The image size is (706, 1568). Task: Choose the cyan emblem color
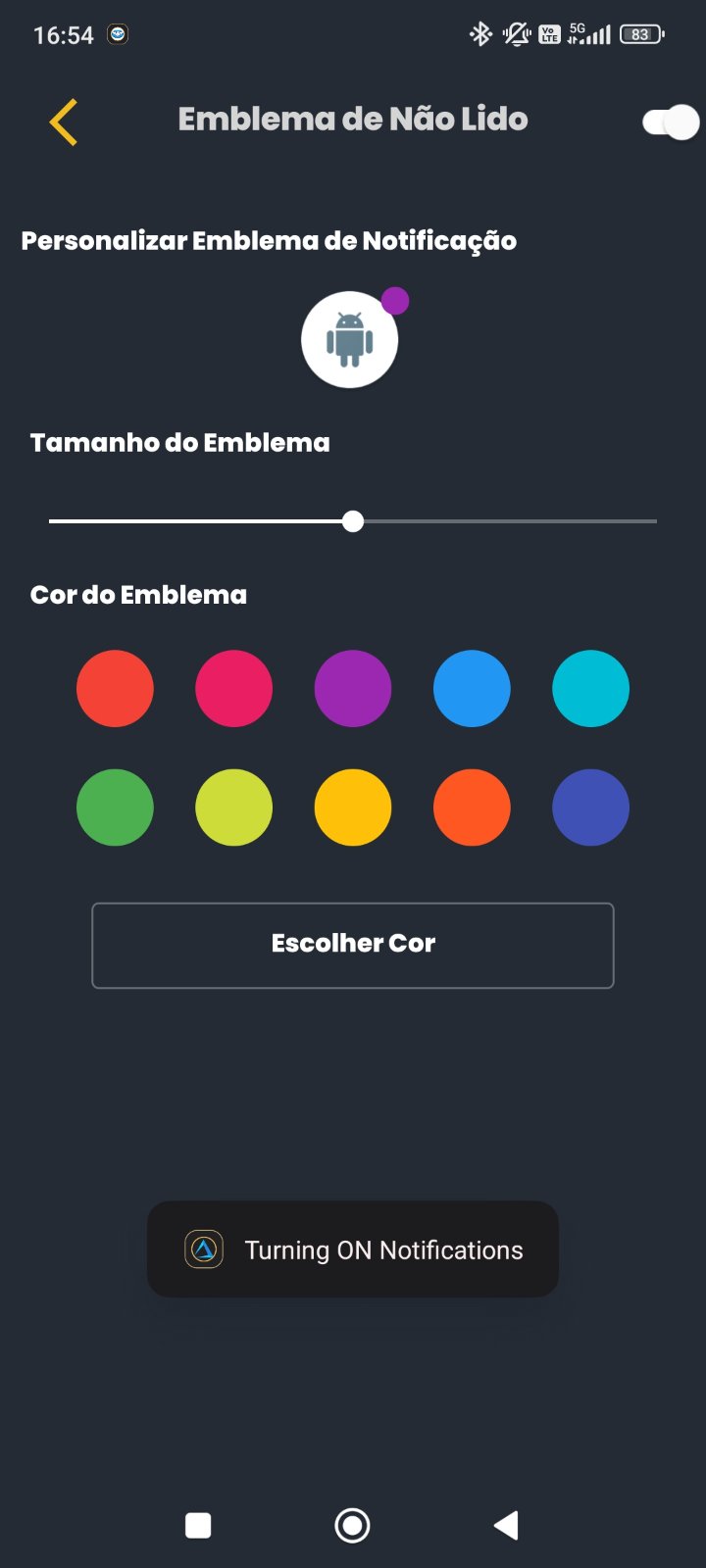pos(590,689)
